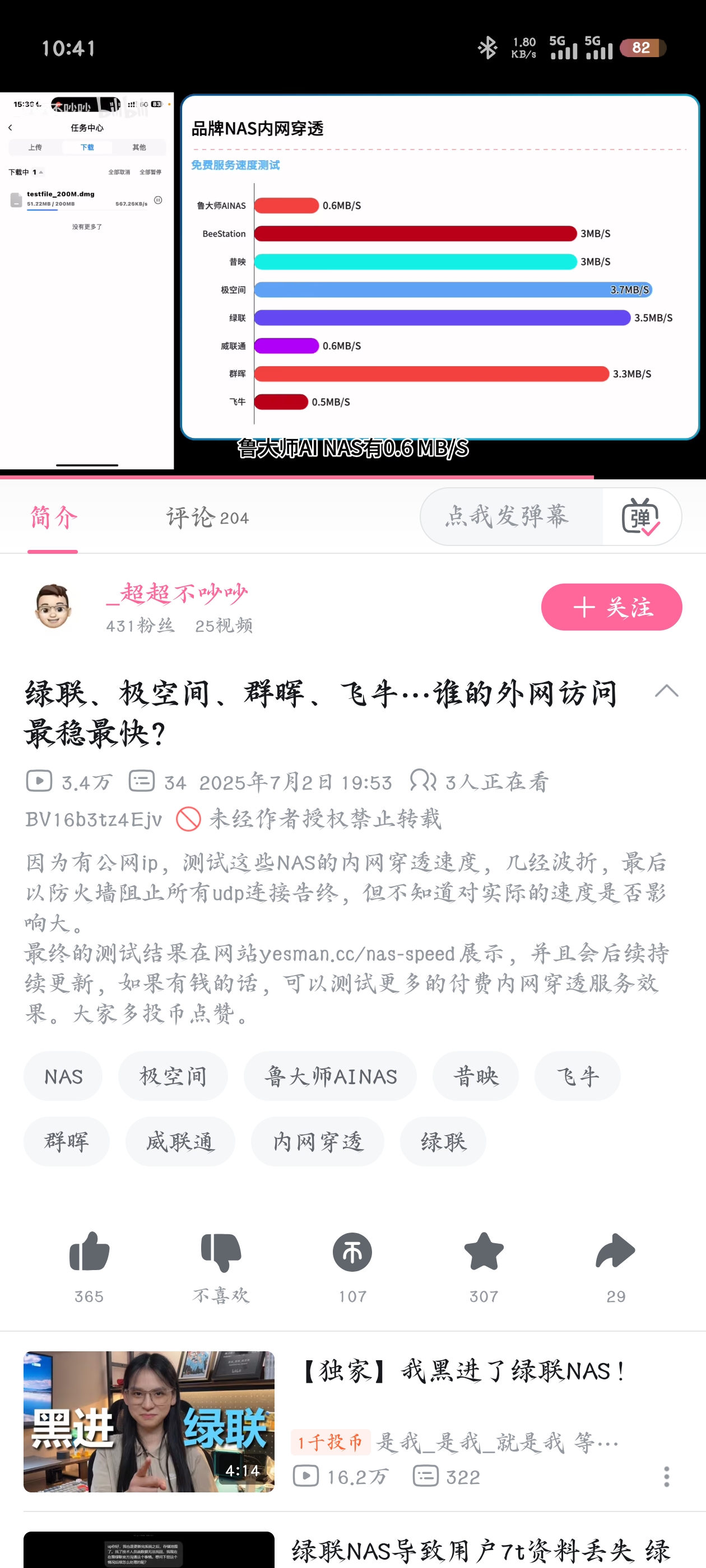The height and width of the screenshot is (1568, 706).
Task: Add the video to favorites star
Action: (484, 1253)
